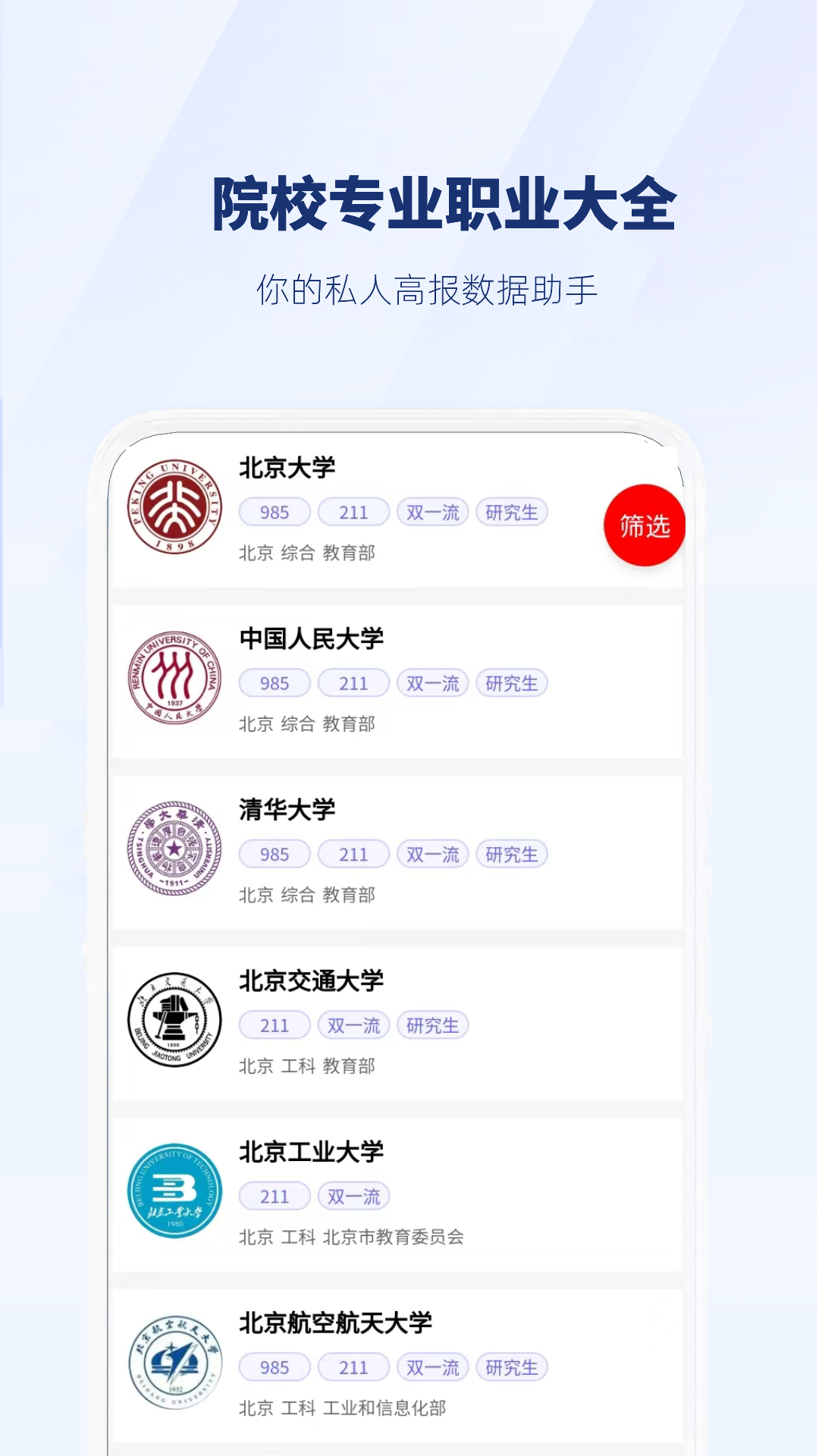Toggle the 985 tag under 北京大学
Image resolution: width=819 pixels, height=1456 pixels.
[274, 512]
